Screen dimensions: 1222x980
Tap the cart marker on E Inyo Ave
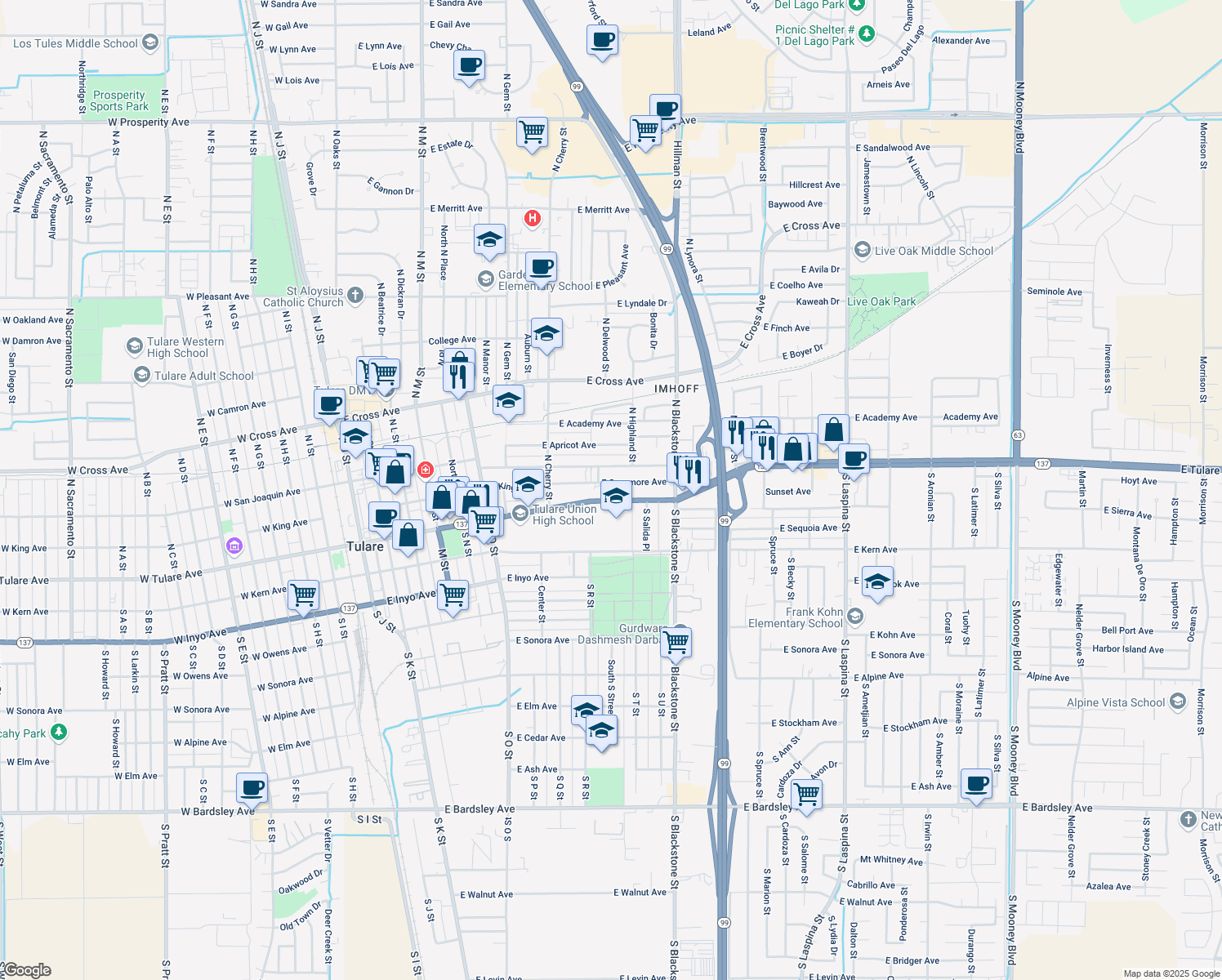point(453,594)
